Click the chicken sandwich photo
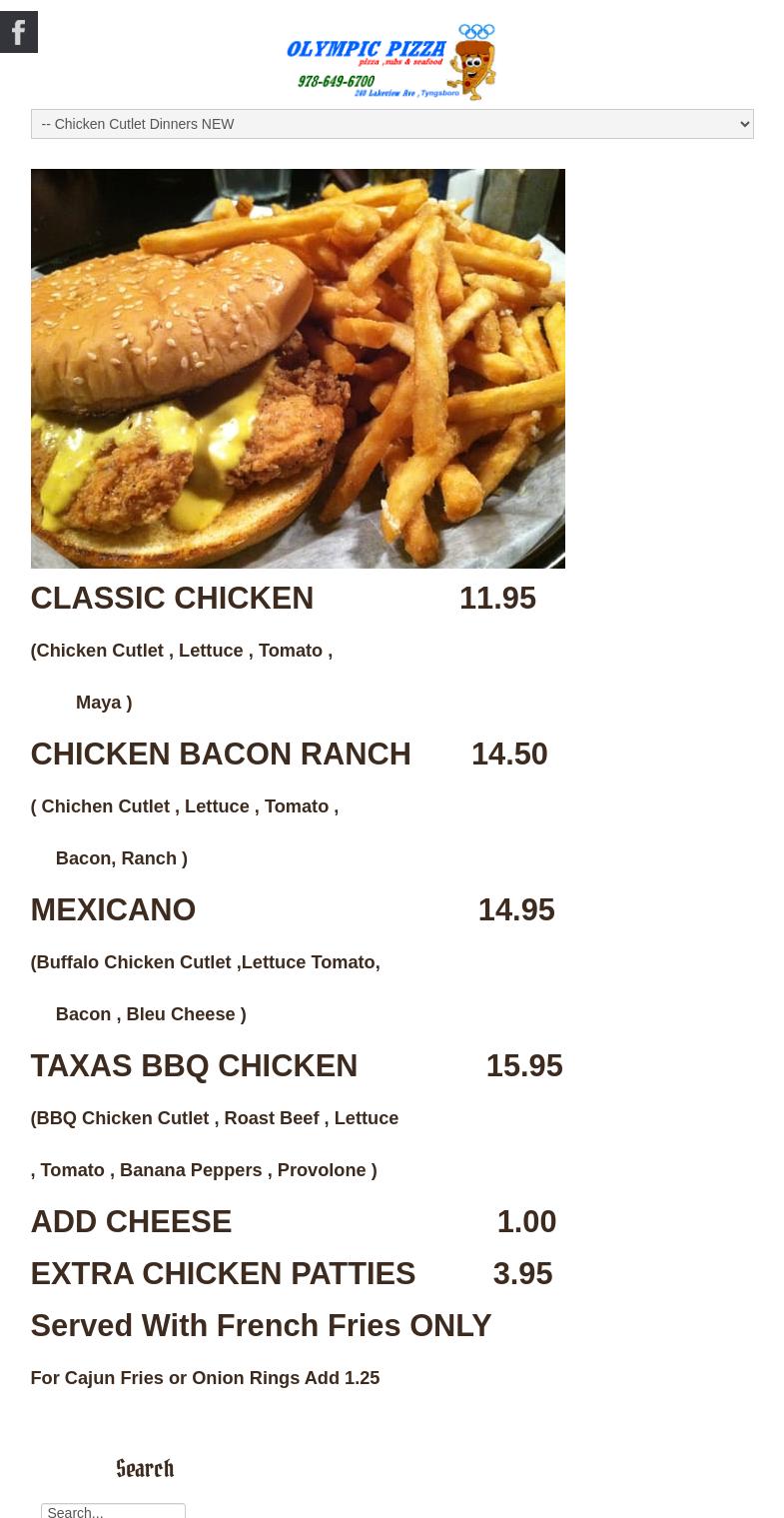The width and height of the screenshot is (784, 1518). click(298, 368)
